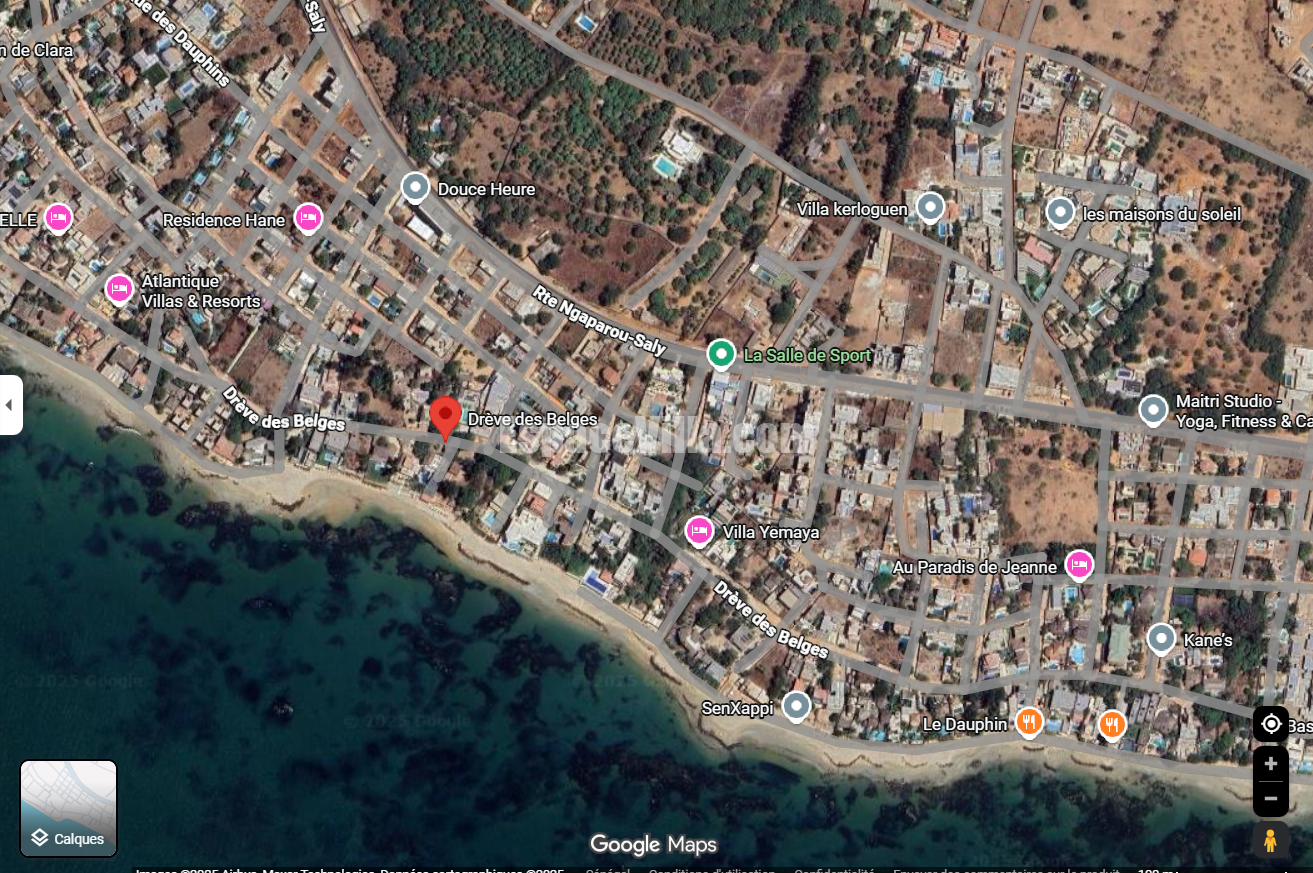
Task: Open Maitri Studio yoga marker
Action: pyautogui.click(x=1153, y=409)
